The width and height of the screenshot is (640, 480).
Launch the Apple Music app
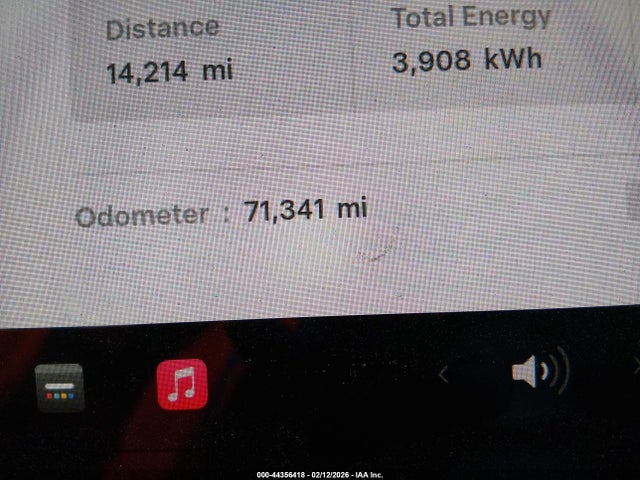coord(182,384)
